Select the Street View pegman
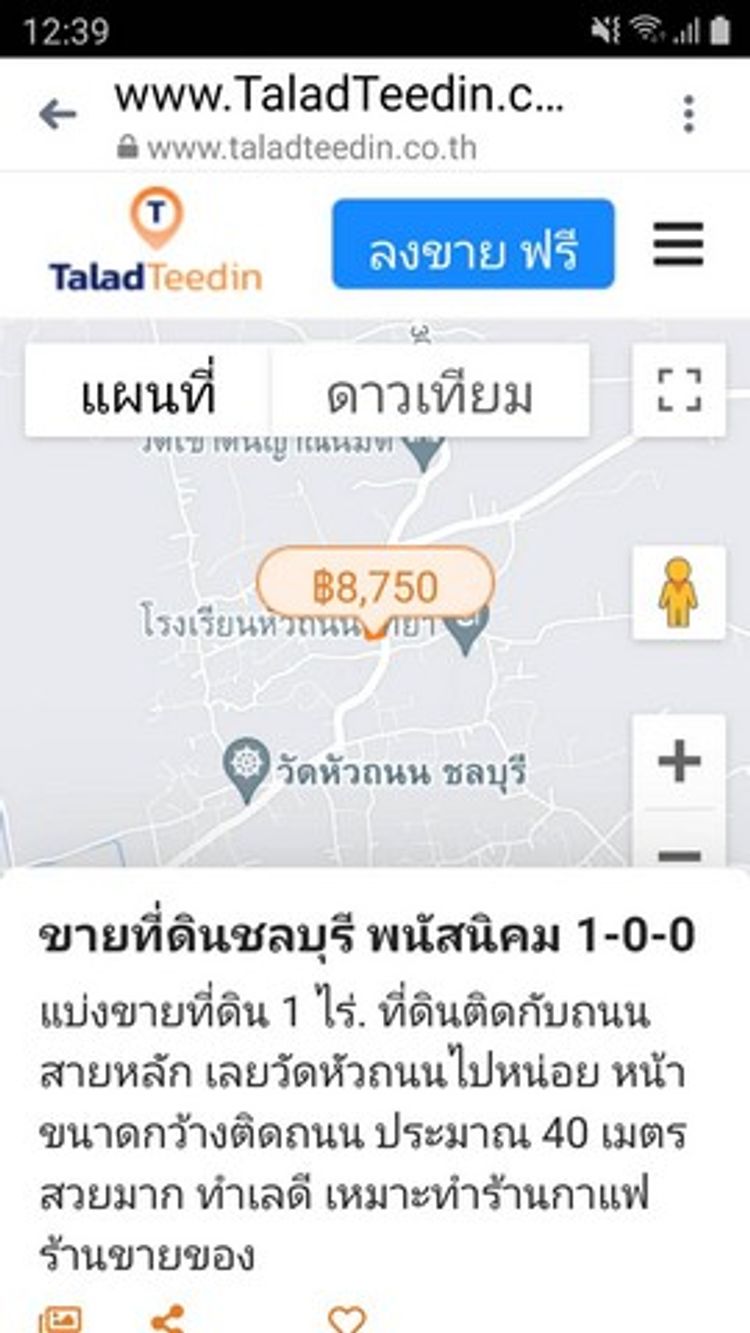Viewport: 750px width, 1333px height. click(x=678, y=592)
